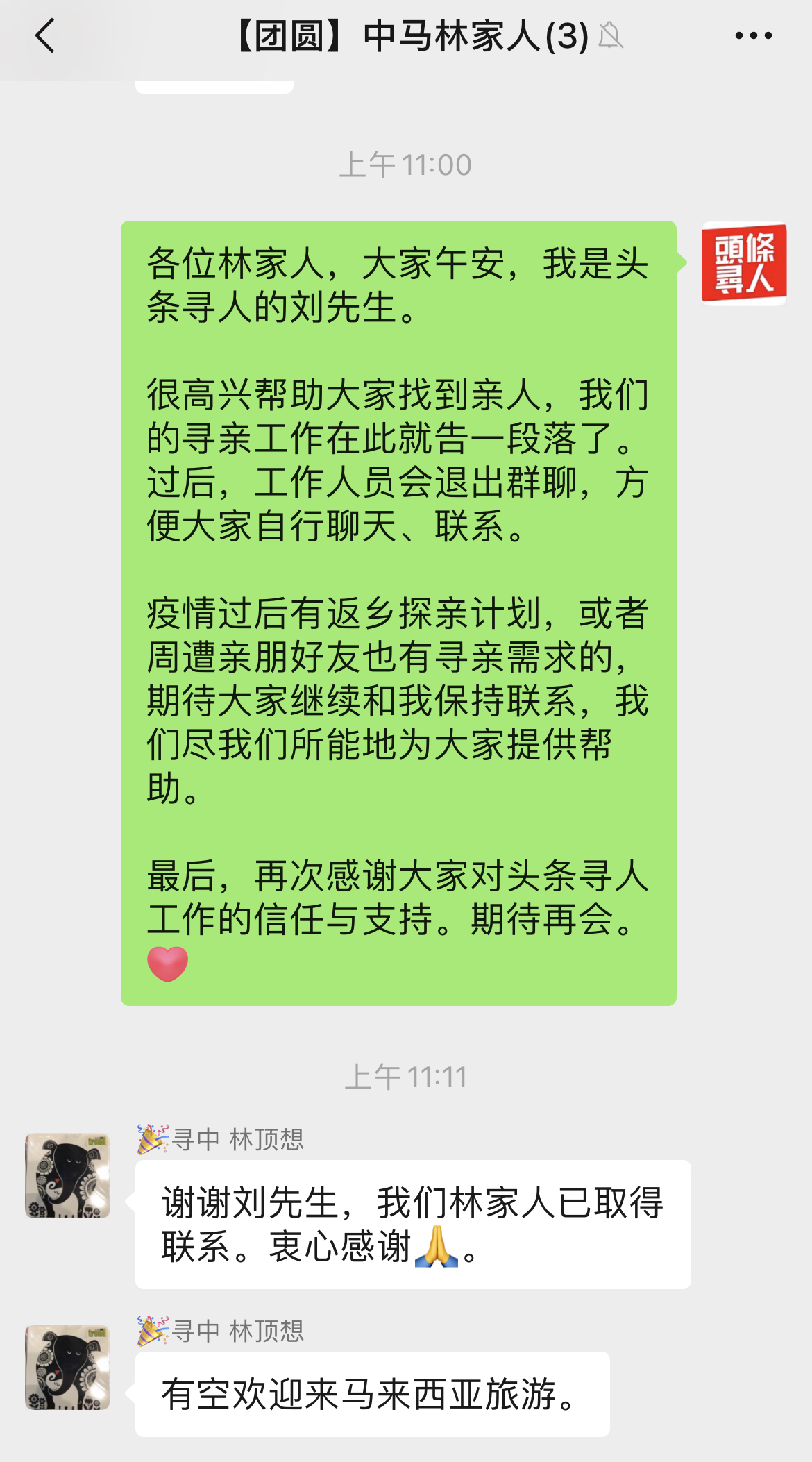Tap the heart emoji in the green farewell message
This screenshot has width=812, height=1462.
[165, 965]
